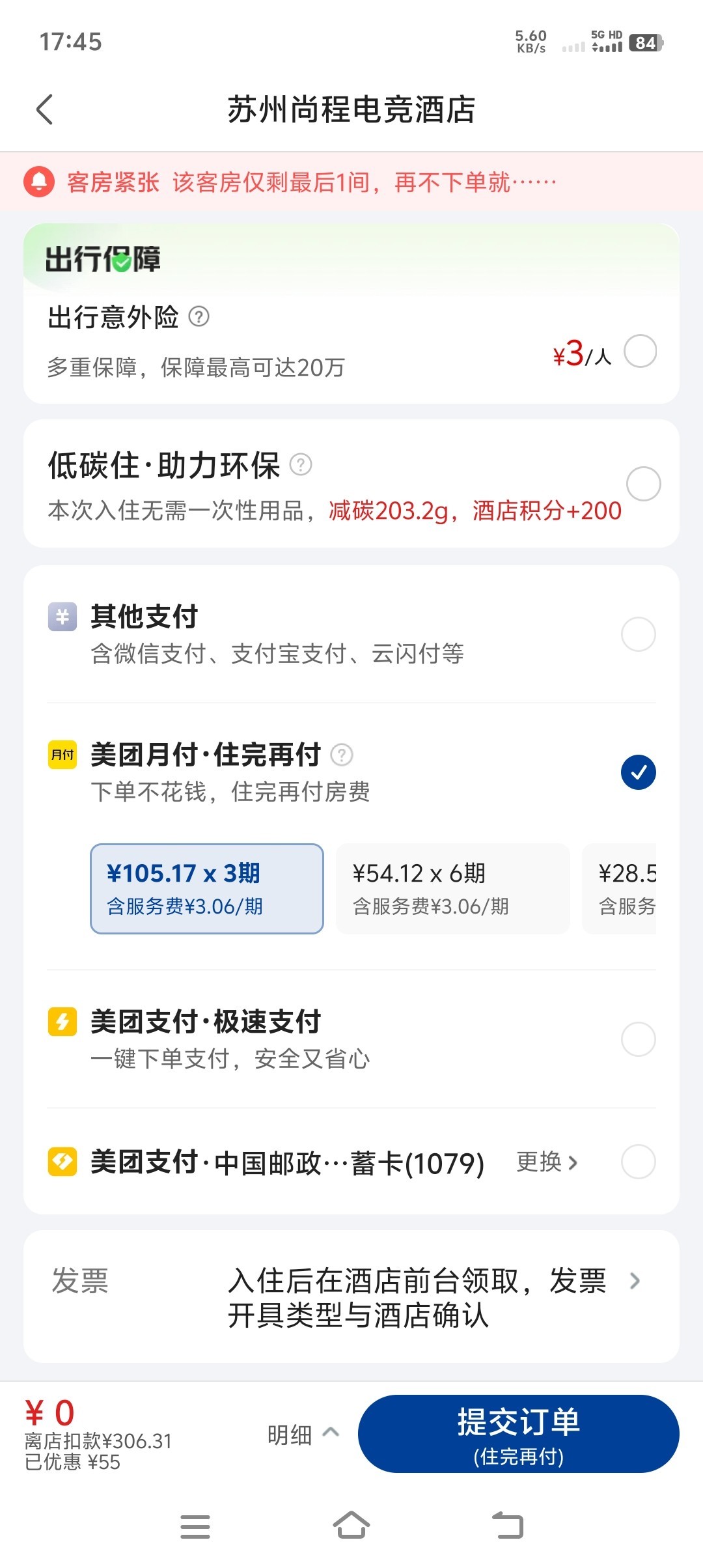Screen dimensions: 703x1568
Task: Go to the system home screen
Action: pos(351,1526)
